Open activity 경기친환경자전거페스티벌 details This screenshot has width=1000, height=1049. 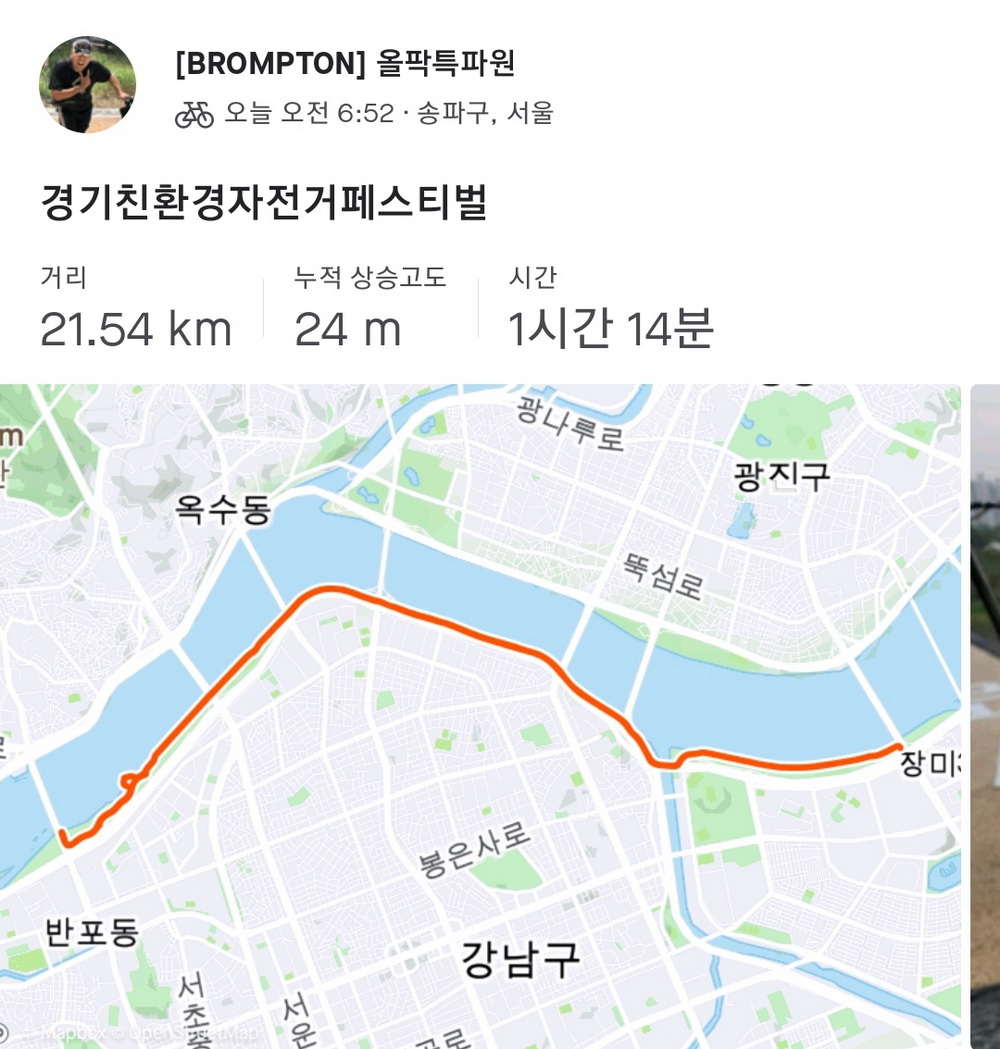point(264,203)
